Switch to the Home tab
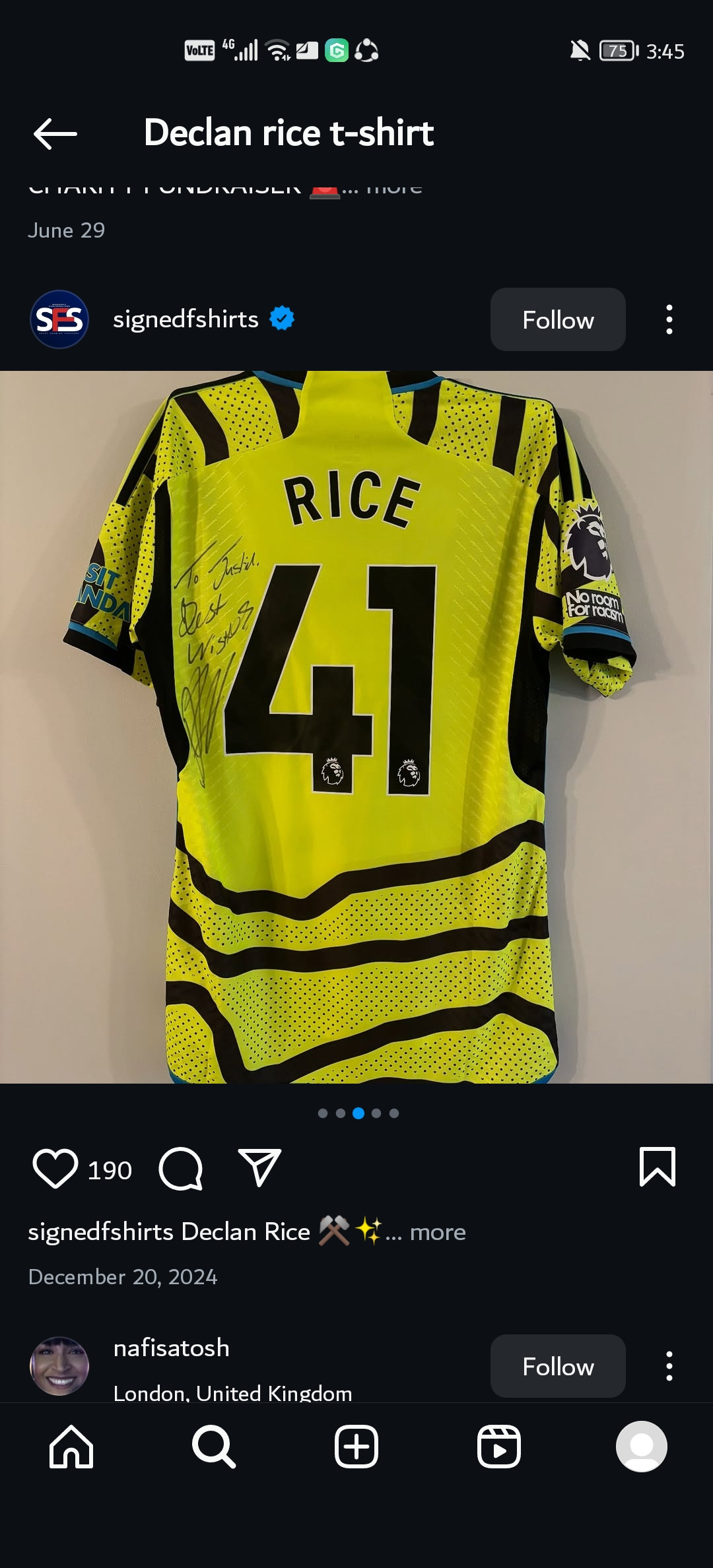 [x=71, y=1447]
